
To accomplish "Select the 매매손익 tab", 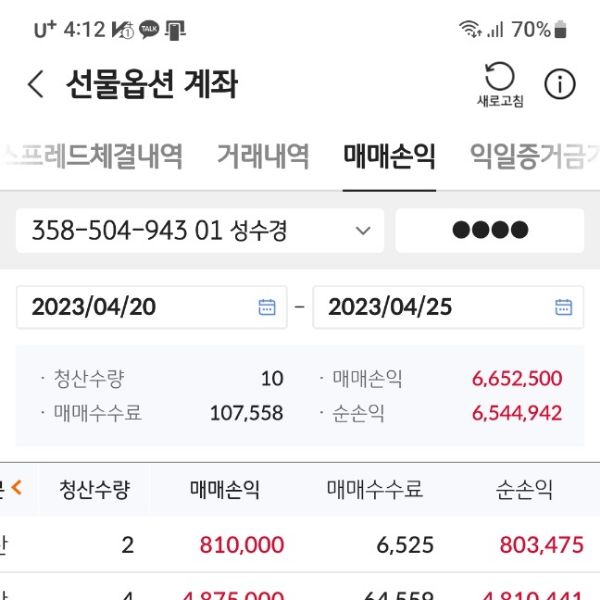I will 389,156.
